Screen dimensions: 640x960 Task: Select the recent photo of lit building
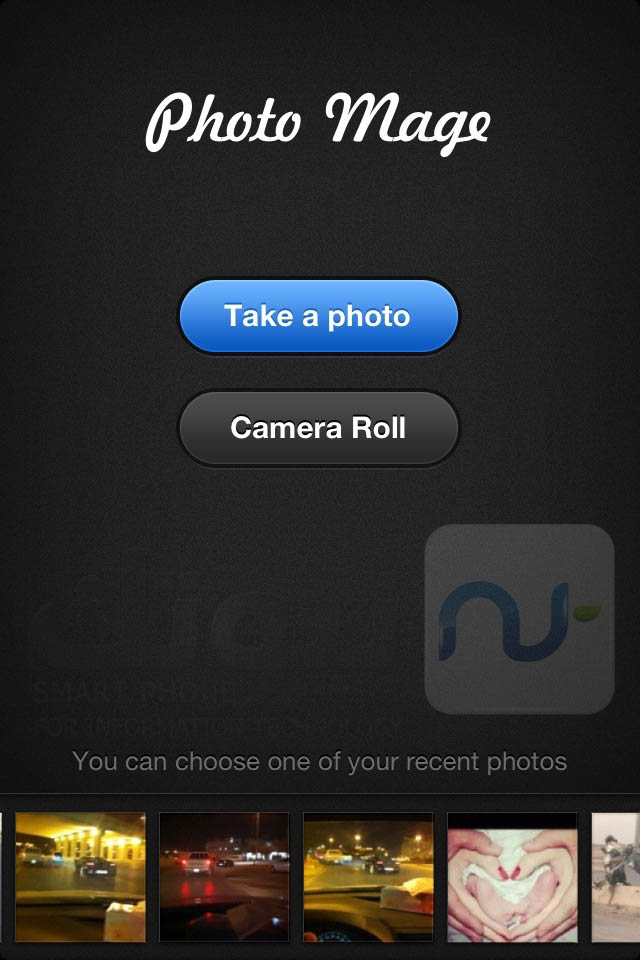(x=80, y=876)
